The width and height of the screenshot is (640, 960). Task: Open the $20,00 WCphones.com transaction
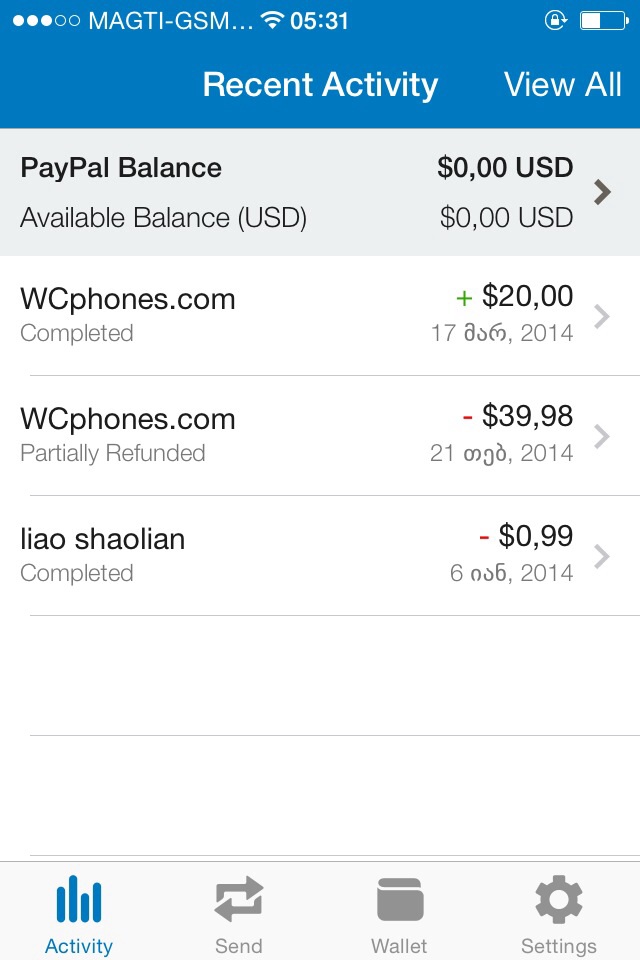[x=320, y=315]
